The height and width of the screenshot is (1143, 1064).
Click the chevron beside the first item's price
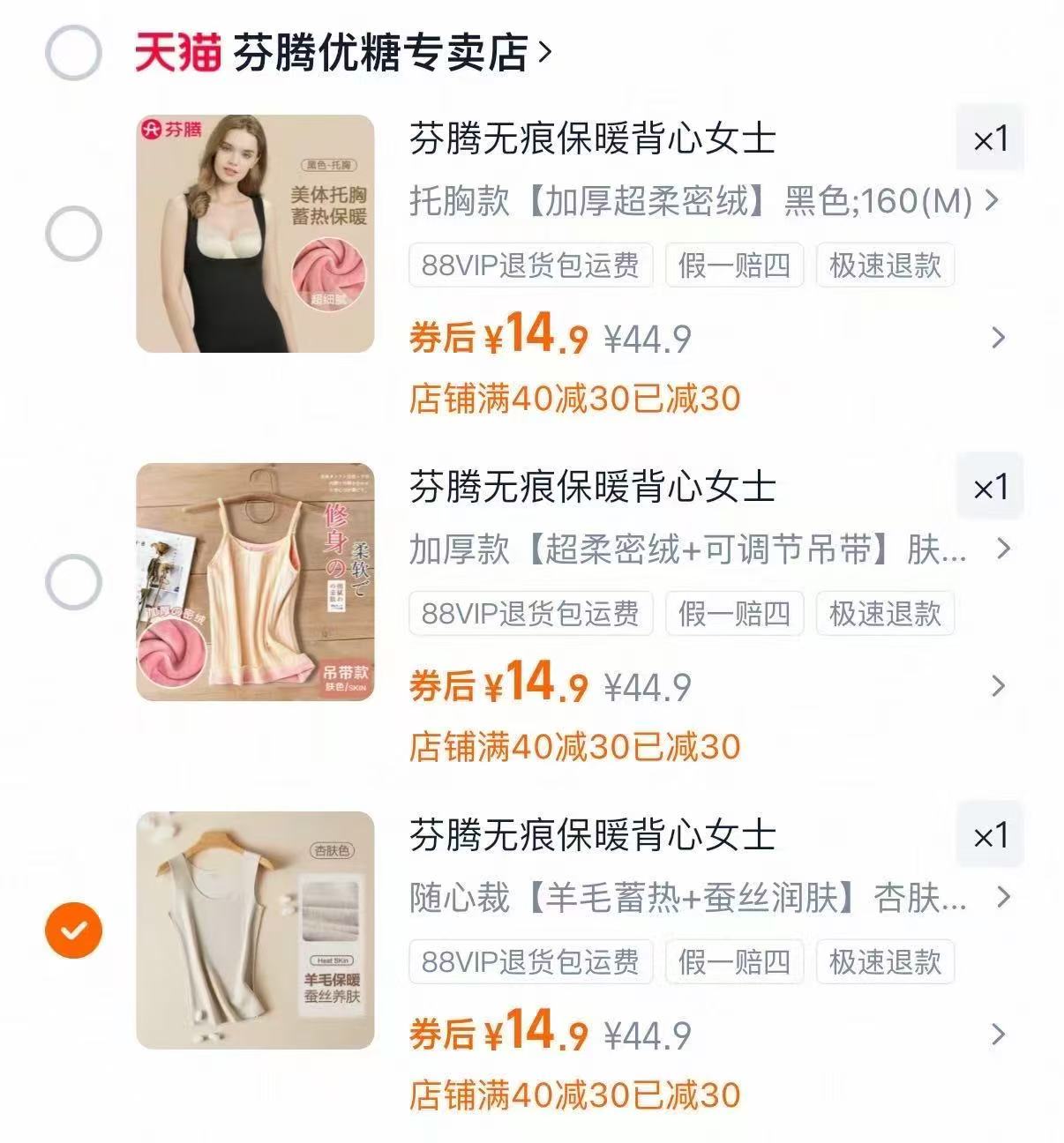998,338
